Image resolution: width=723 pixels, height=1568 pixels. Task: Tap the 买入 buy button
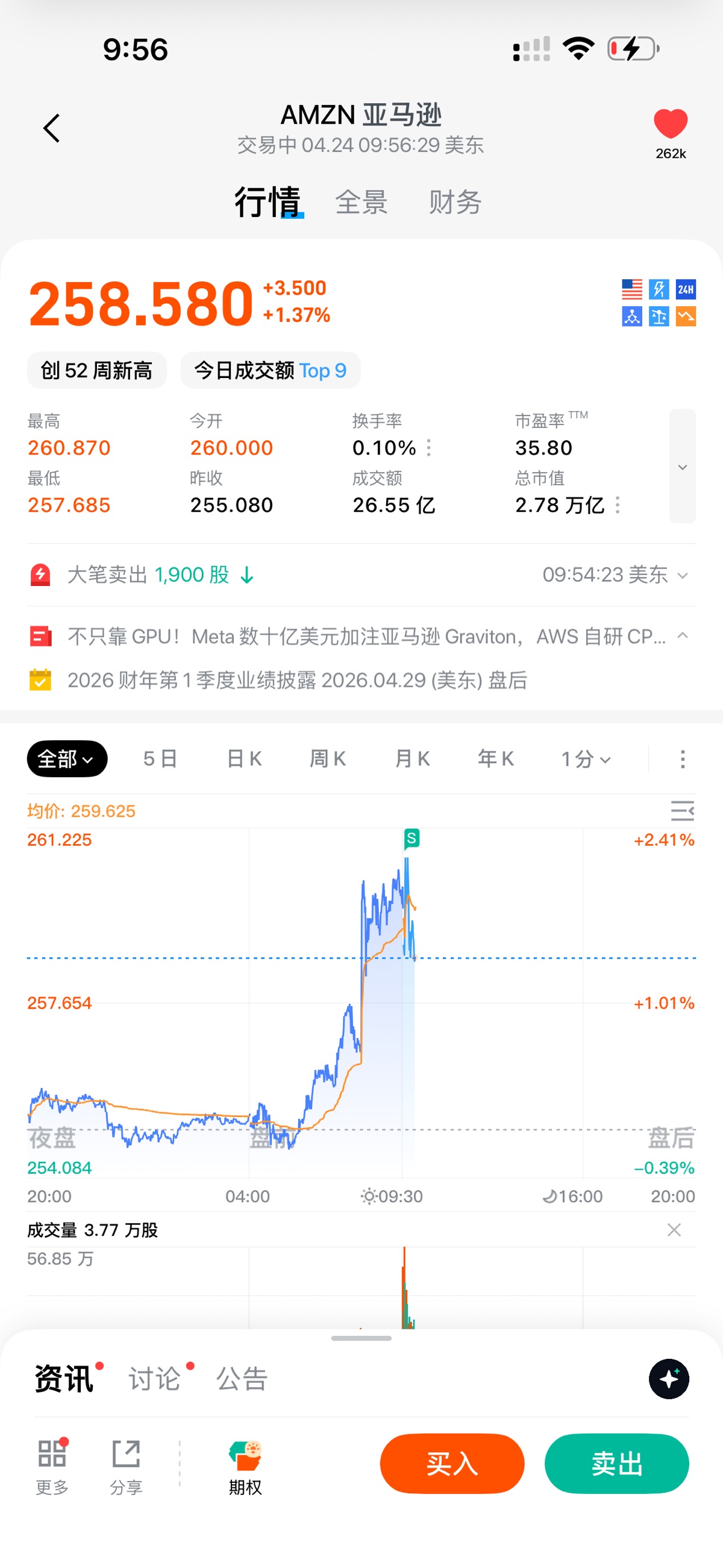click(x=452, y=1463)
